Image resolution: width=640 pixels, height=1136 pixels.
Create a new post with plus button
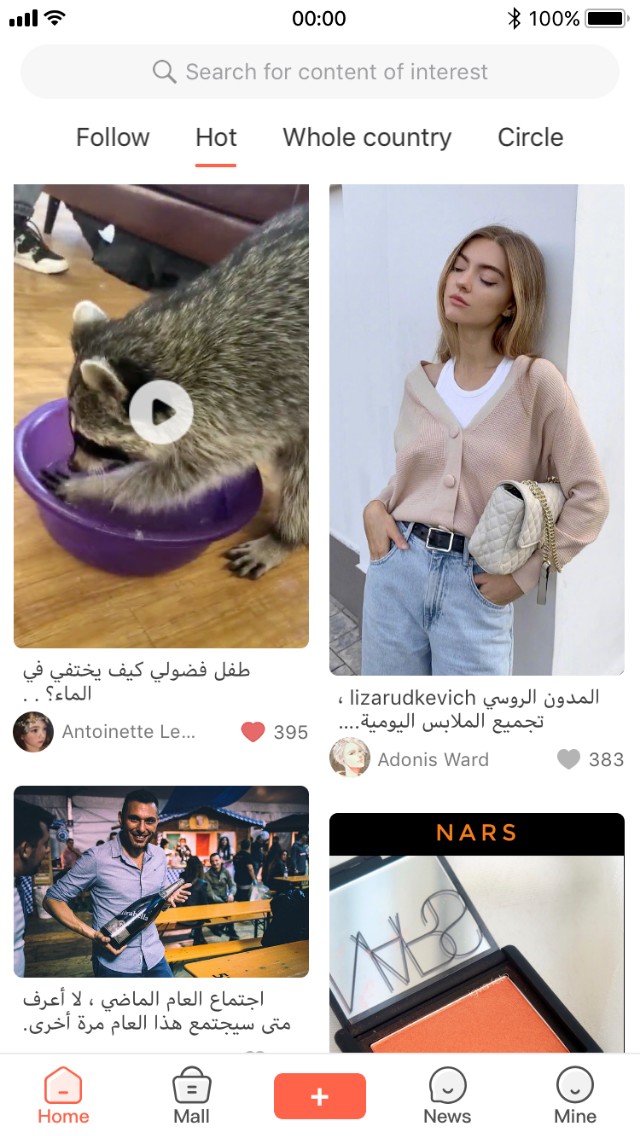(x=320, y=1096)
